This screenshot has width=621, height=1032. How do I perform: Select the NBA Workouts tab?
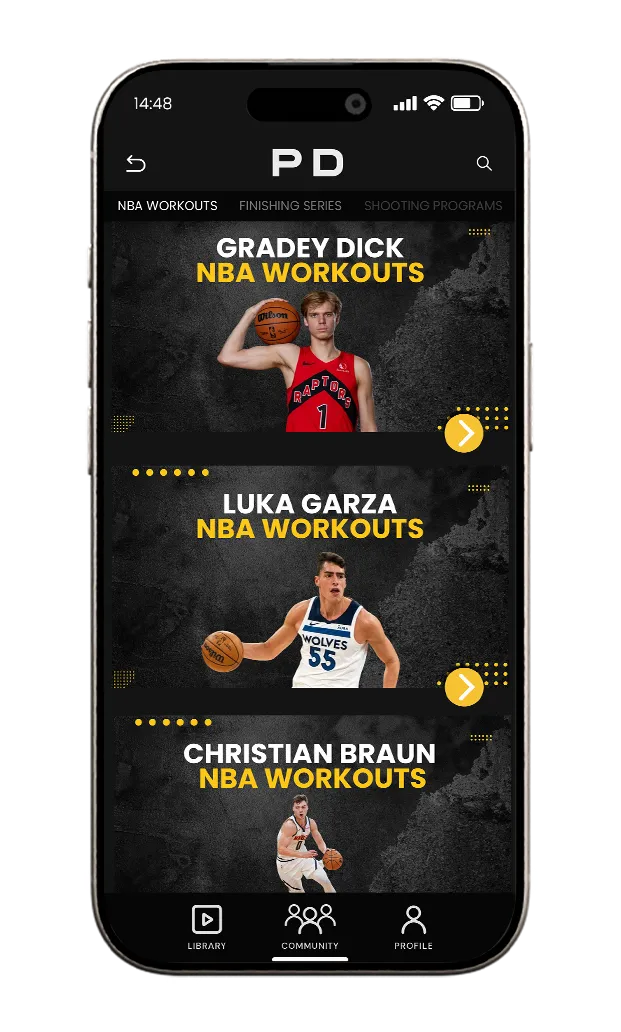click(167, 205)
